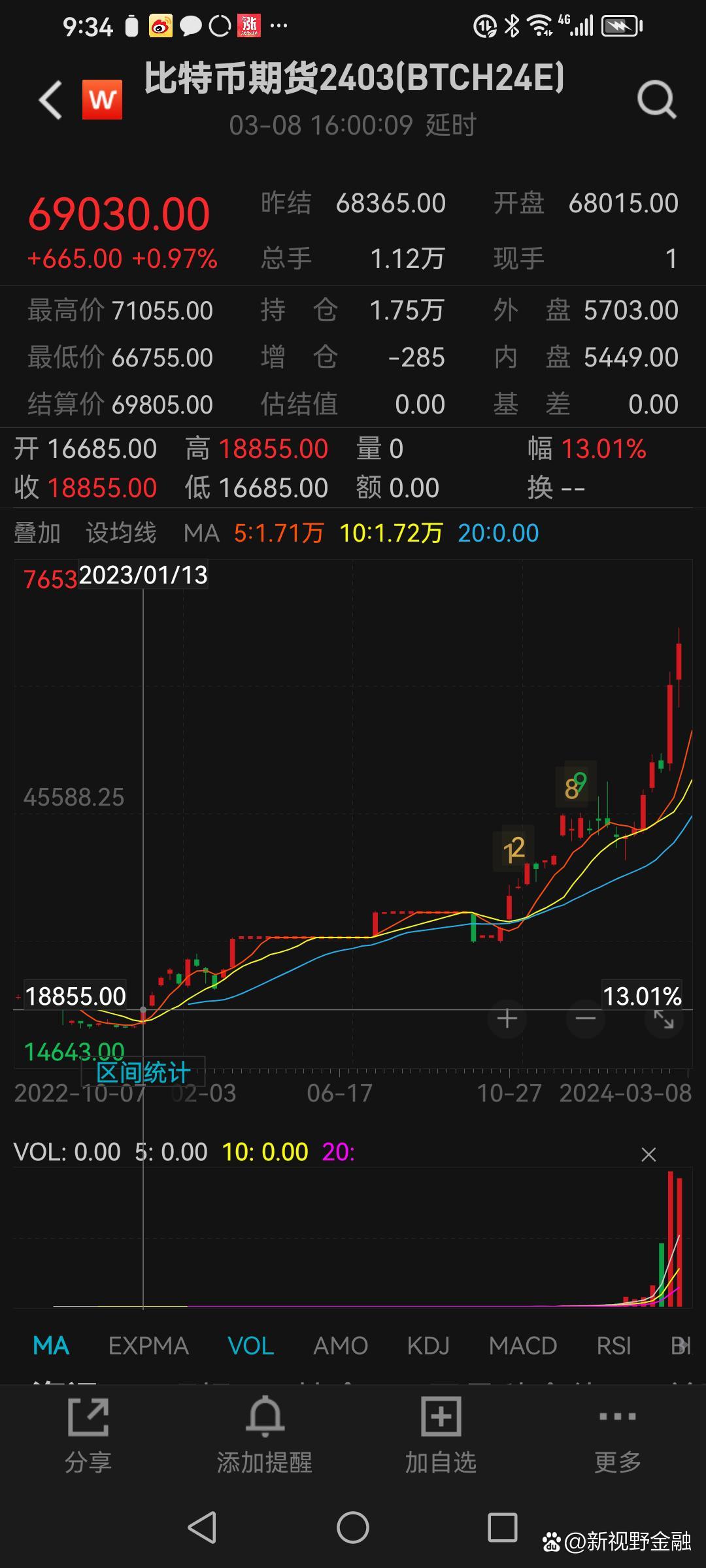706x1568 pixels.
Task: Tap the Wind app logo icon
Action: click(101, 99)
